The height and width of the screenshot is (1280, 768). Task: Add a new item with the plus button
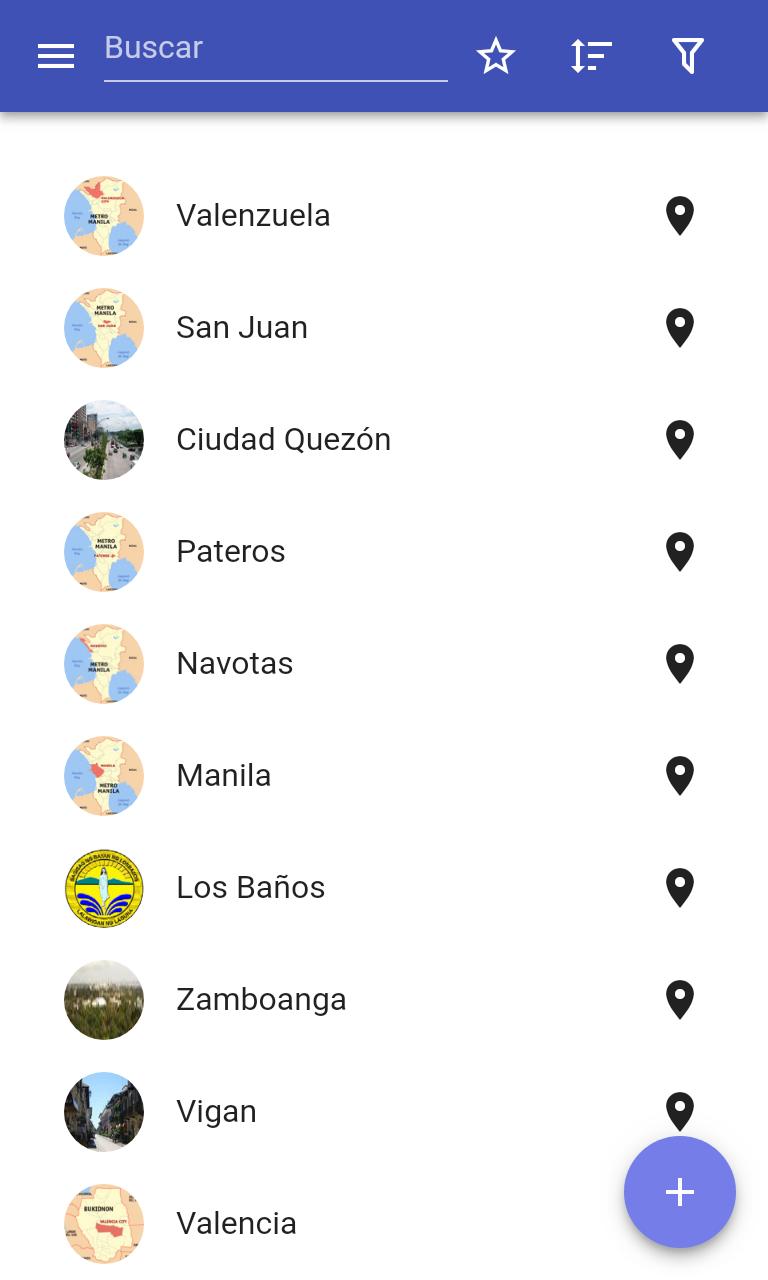pyautogui.click(x=680, y=1192)
